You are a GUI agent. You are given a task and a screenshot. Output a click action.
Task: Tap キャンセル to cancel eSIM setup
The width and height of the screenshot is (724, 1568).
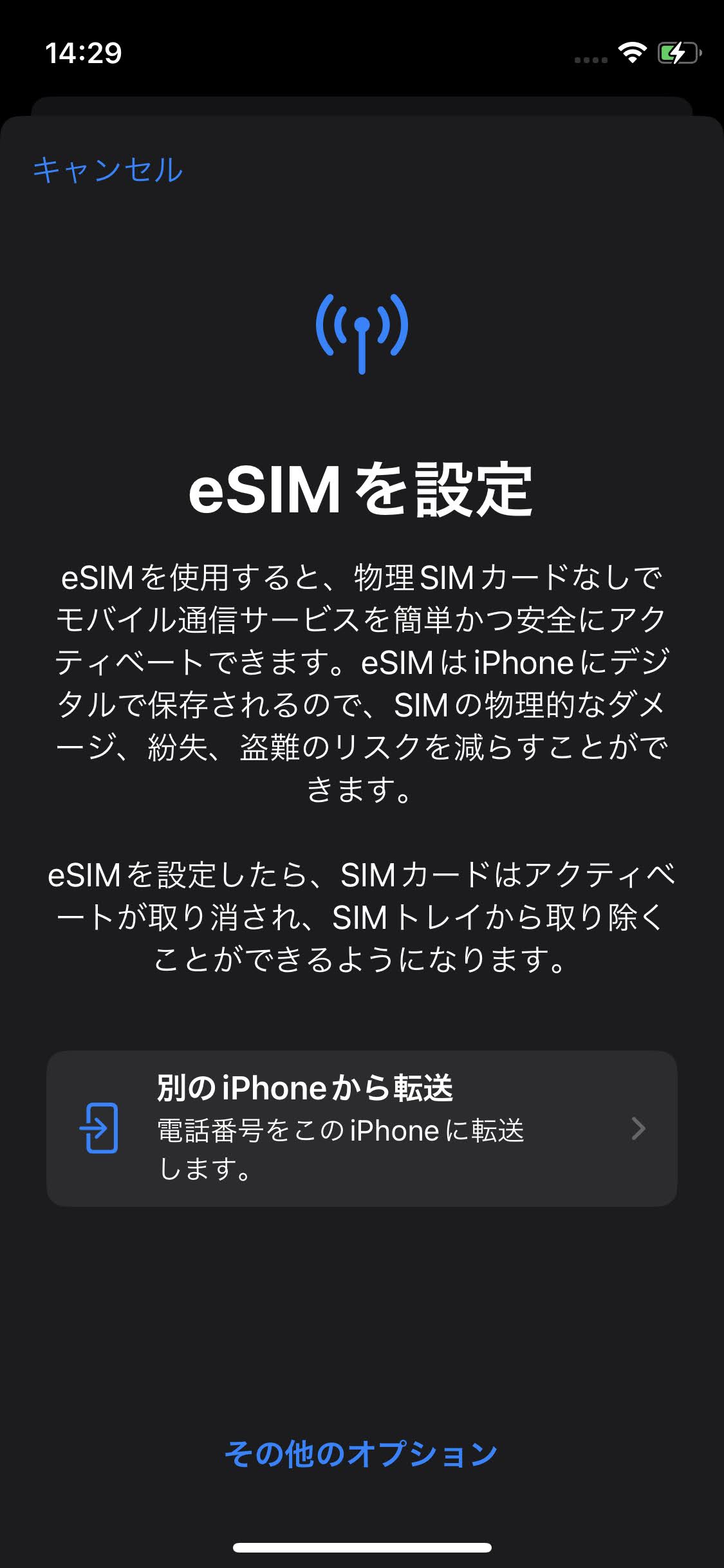(108, 171)
